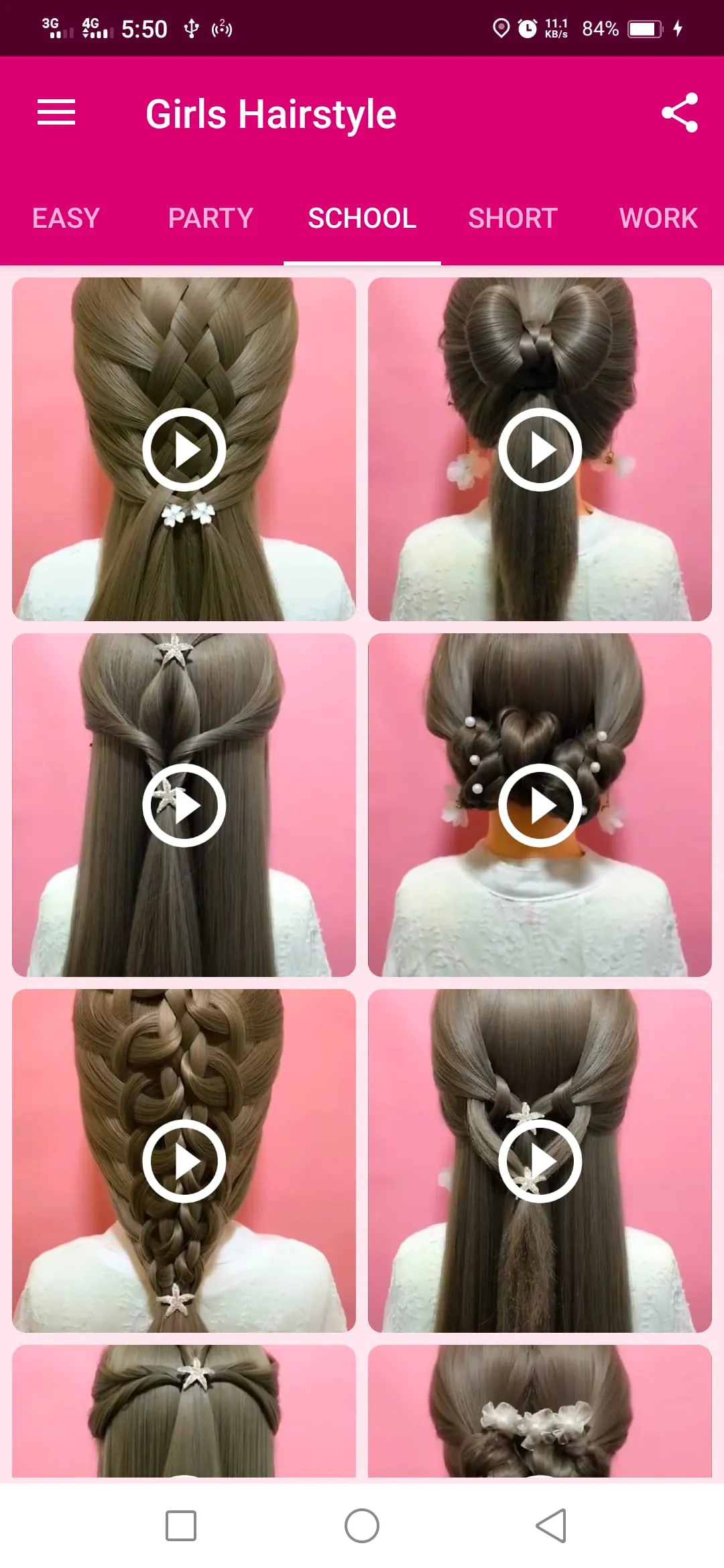
Task: Tap the USB connection icon in status bar
Action: 192,28
